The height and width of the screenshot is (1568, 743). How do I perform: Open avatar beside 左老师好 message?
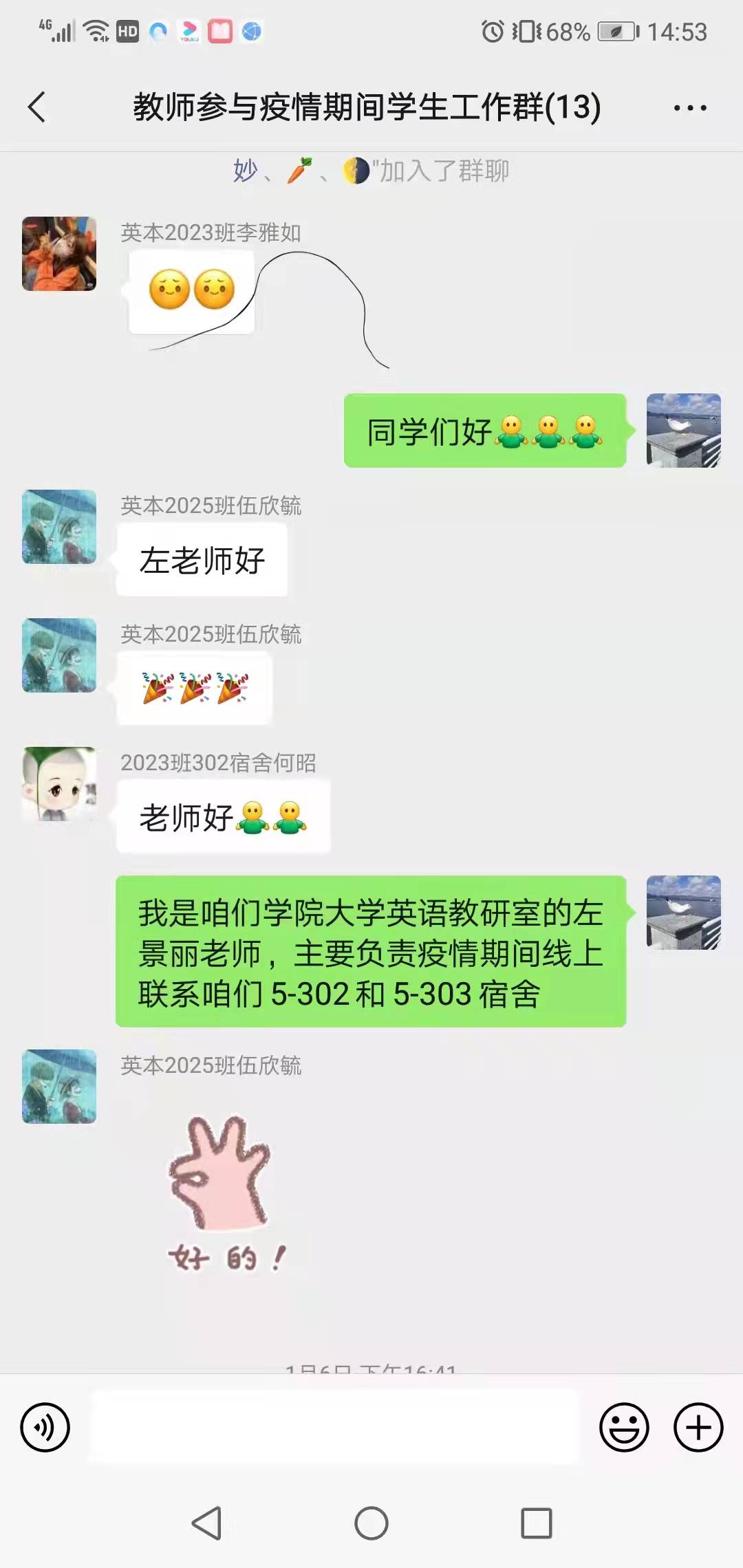coord(59,527)
